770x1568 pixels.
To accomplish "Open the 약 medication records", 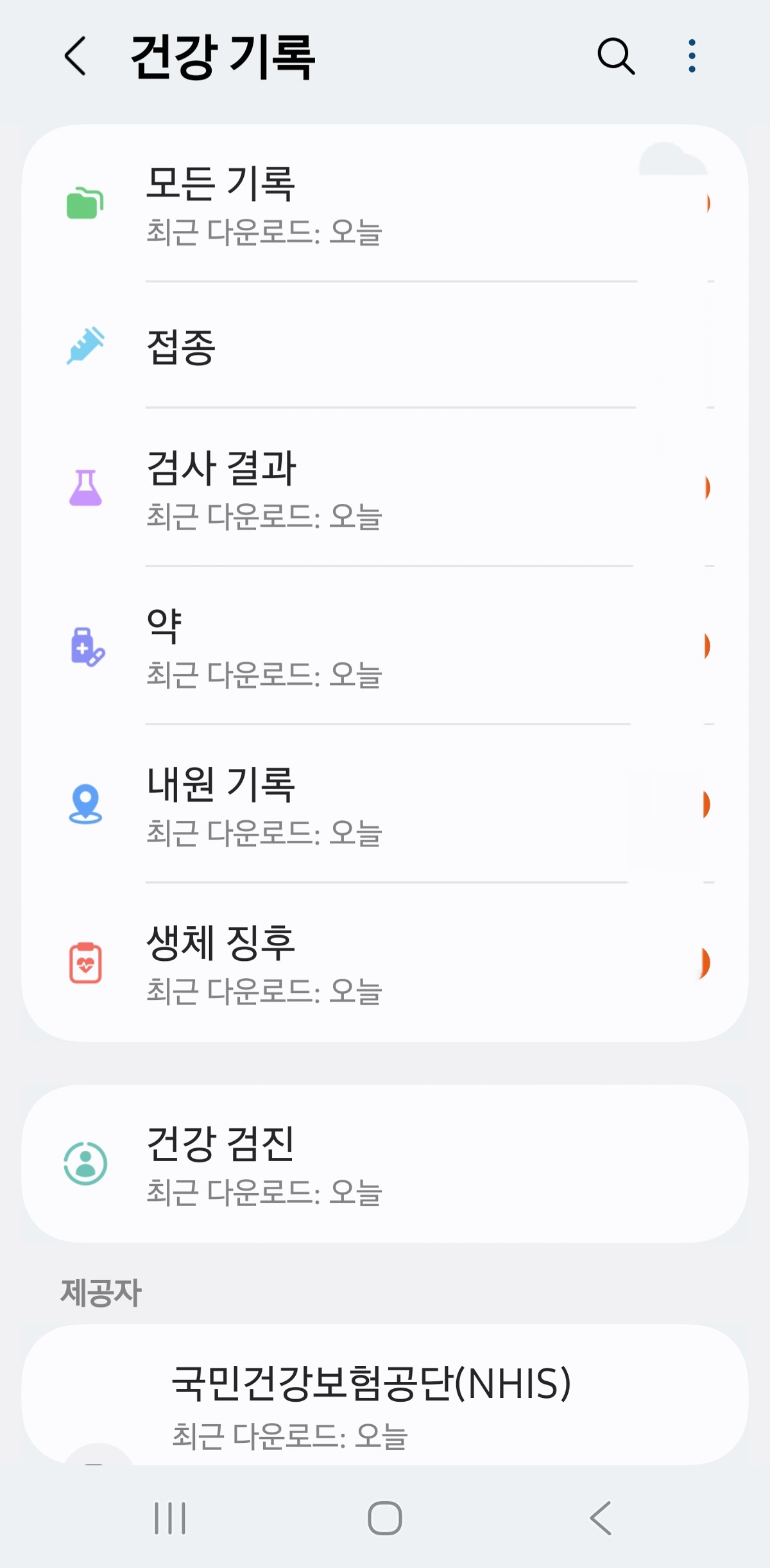I will (385, 647).
